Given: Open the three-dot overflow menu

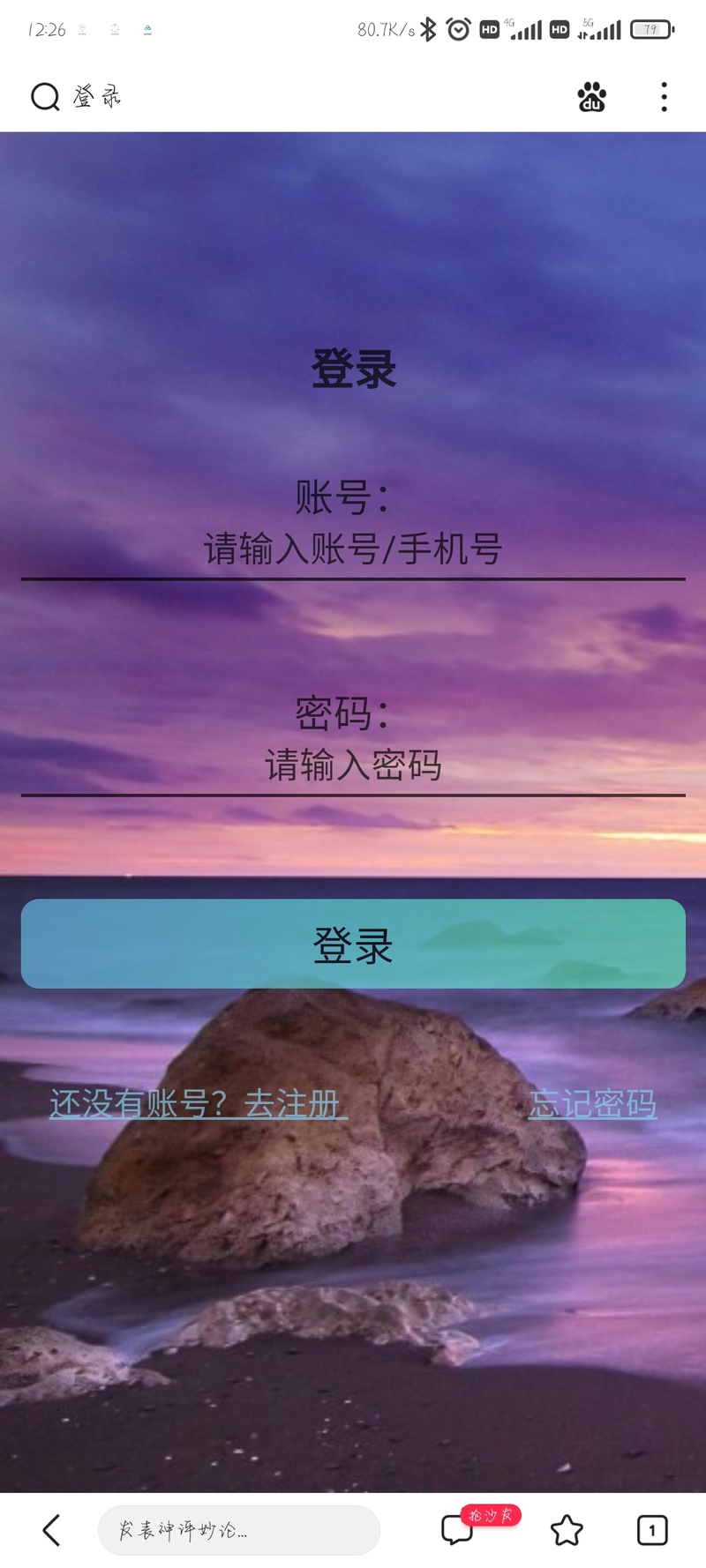Looking at the screenshot, I should click(664, 96).
